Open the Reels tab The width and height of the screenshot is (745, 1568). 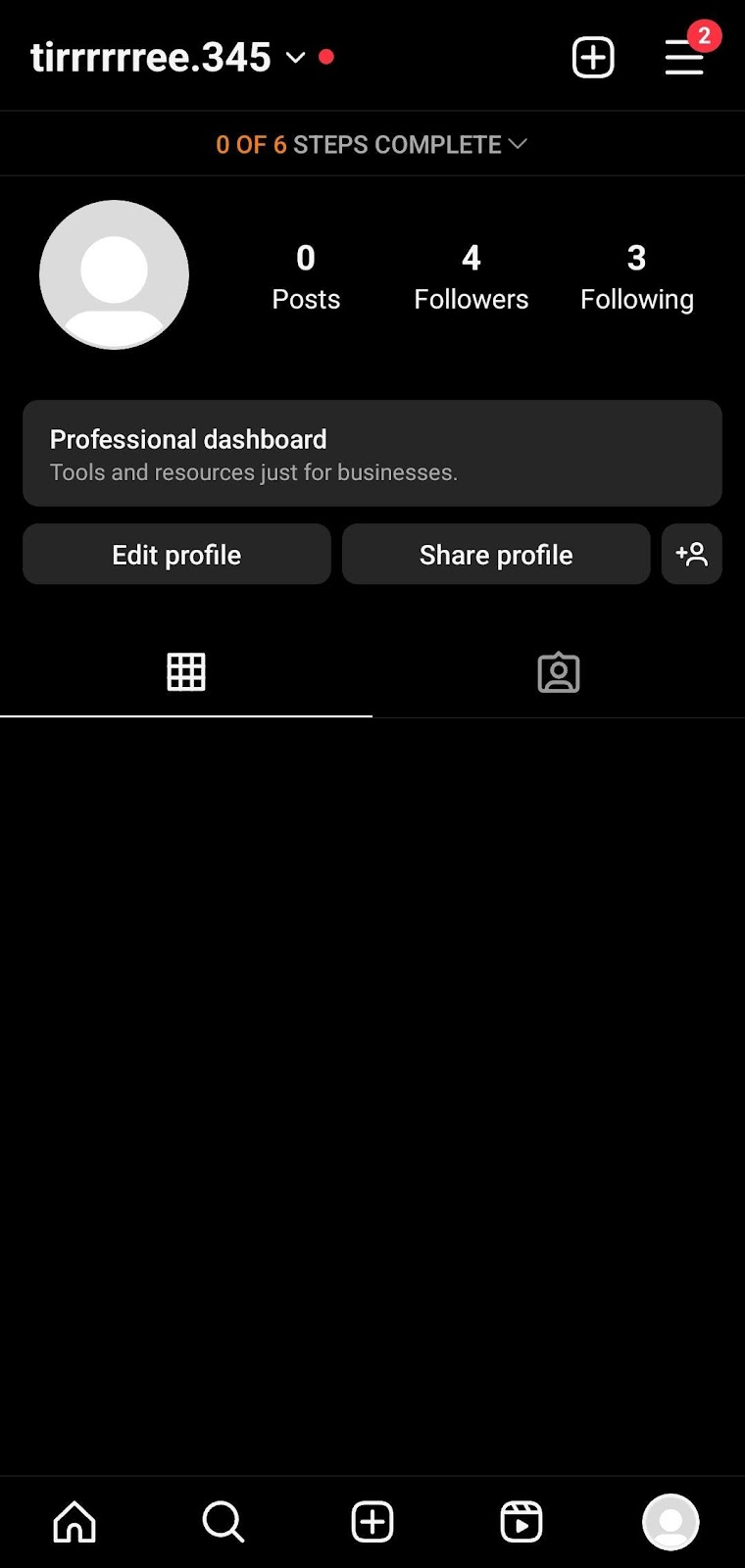(521, 1522)
